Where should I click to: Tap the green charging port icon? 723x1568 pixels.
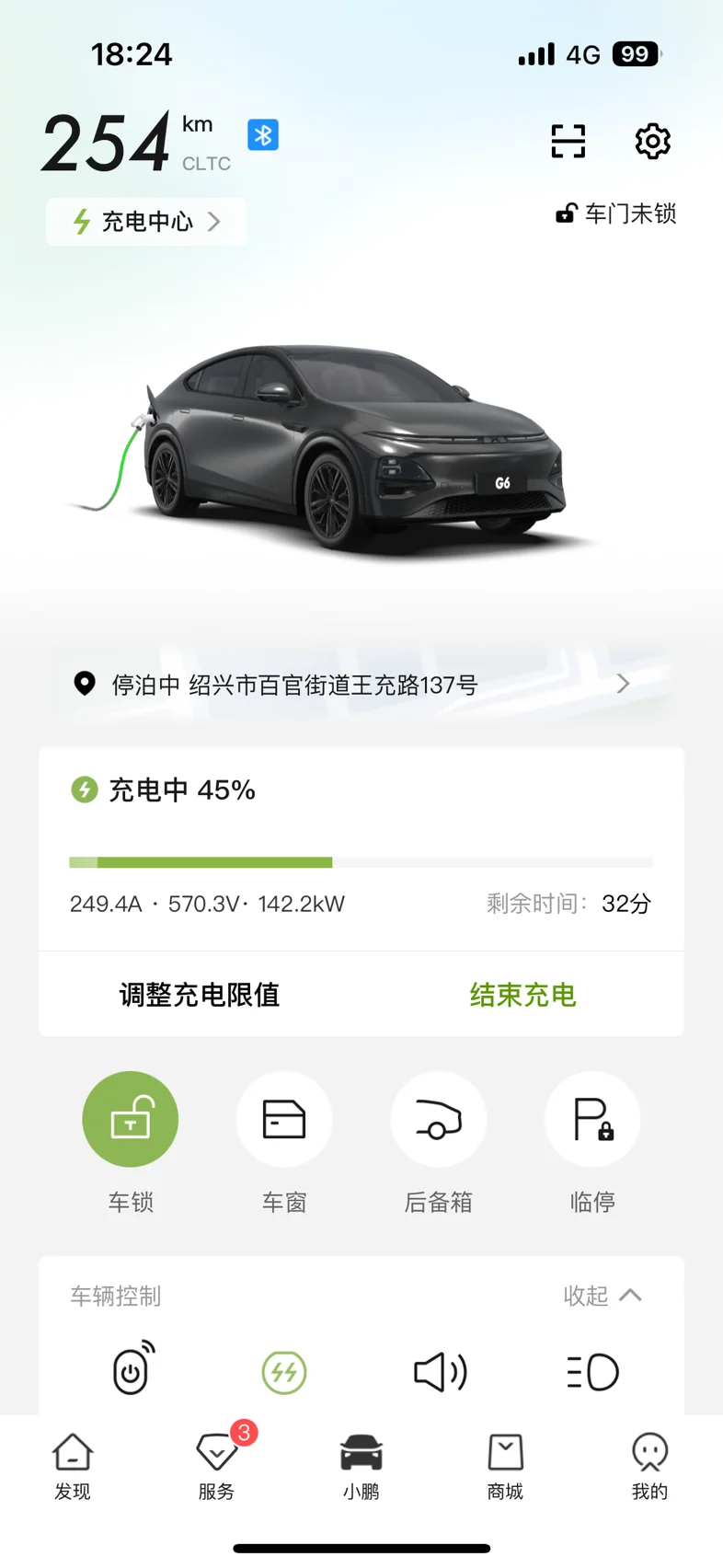click(x=284, y=1372)
